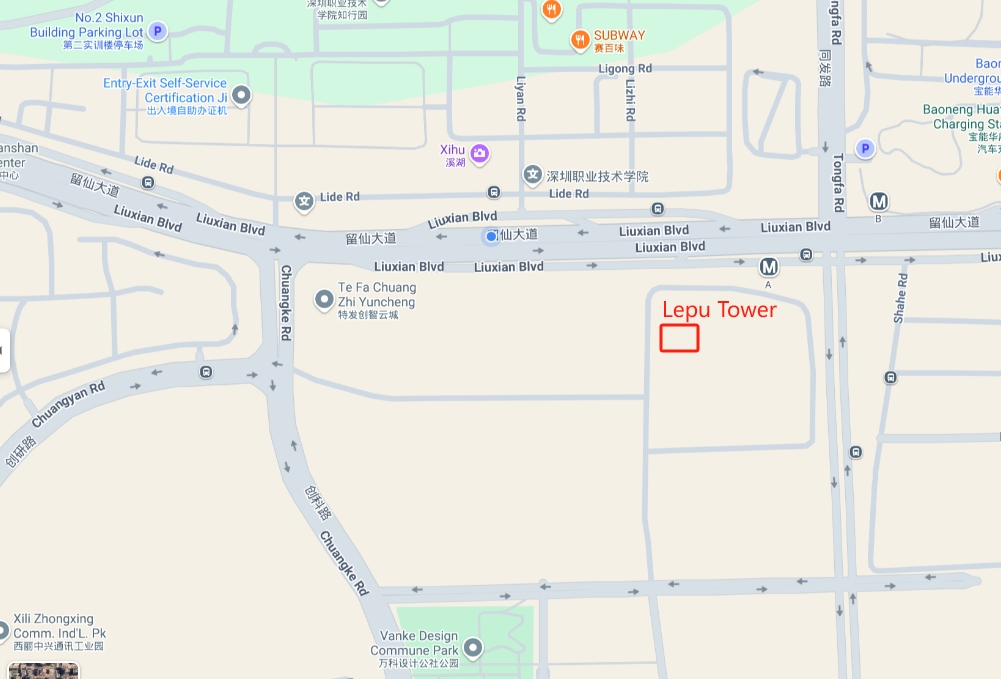
Task: Tap the 深圳职业技术学院 school marker
Action: pos(533,175)
